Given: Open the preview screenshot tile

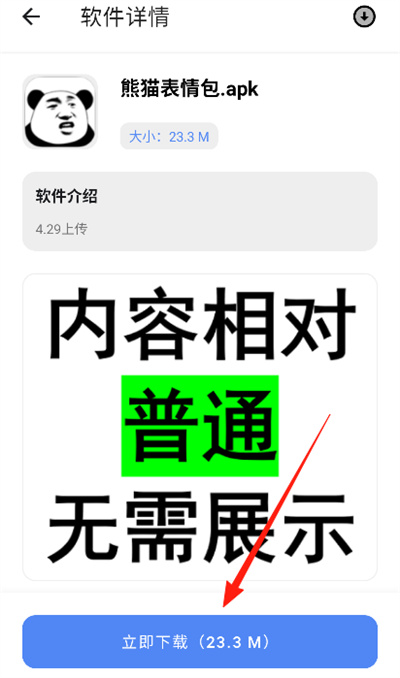Looking at the screenshot, I should tap(200, 427).
